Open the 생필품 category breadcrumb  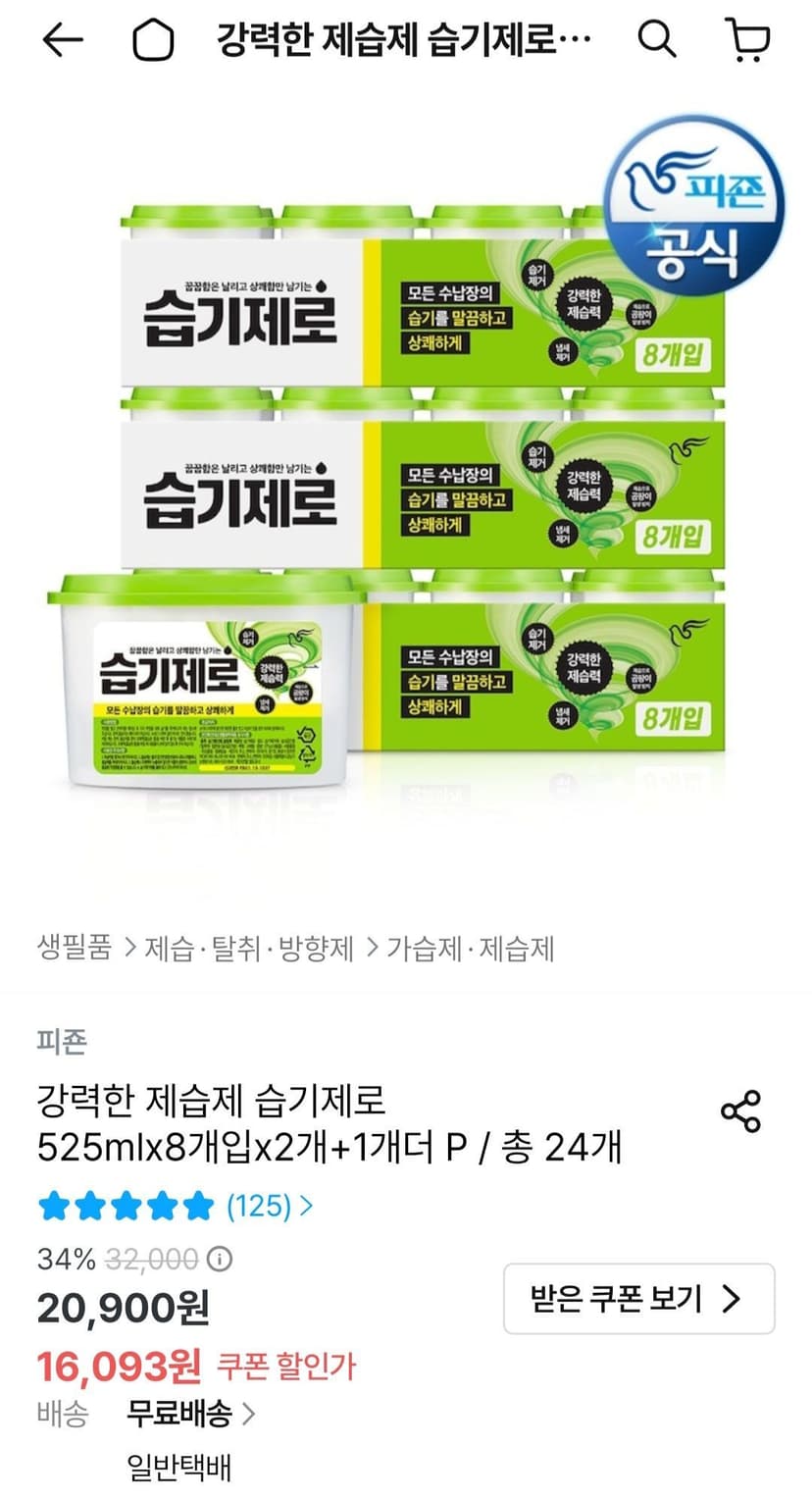click(75, 948)
